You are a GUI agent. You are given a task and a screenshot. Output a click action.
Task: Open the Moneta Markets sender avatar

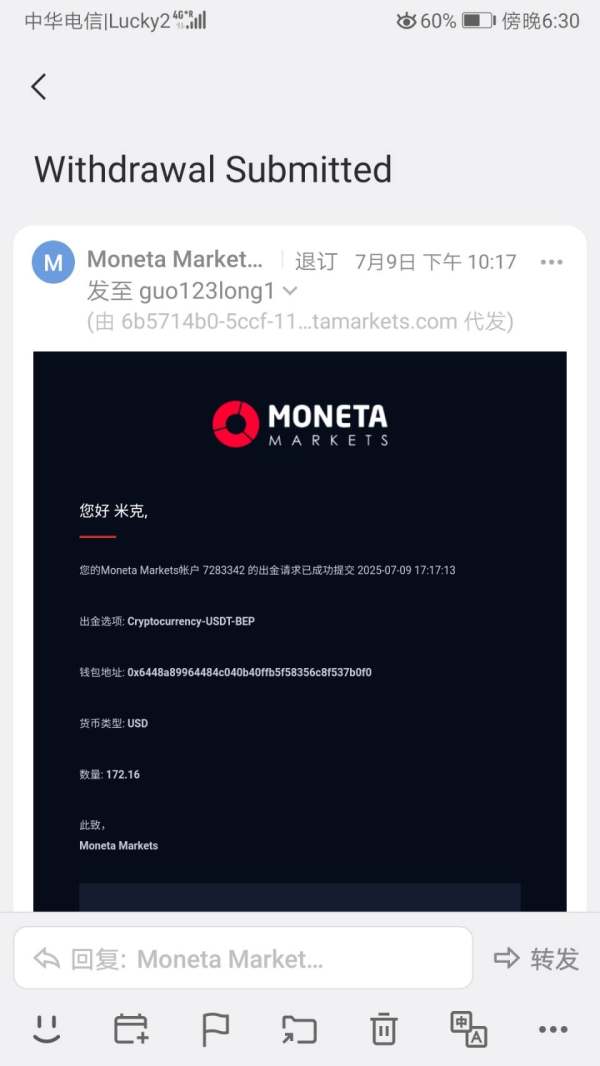point(53,262)
